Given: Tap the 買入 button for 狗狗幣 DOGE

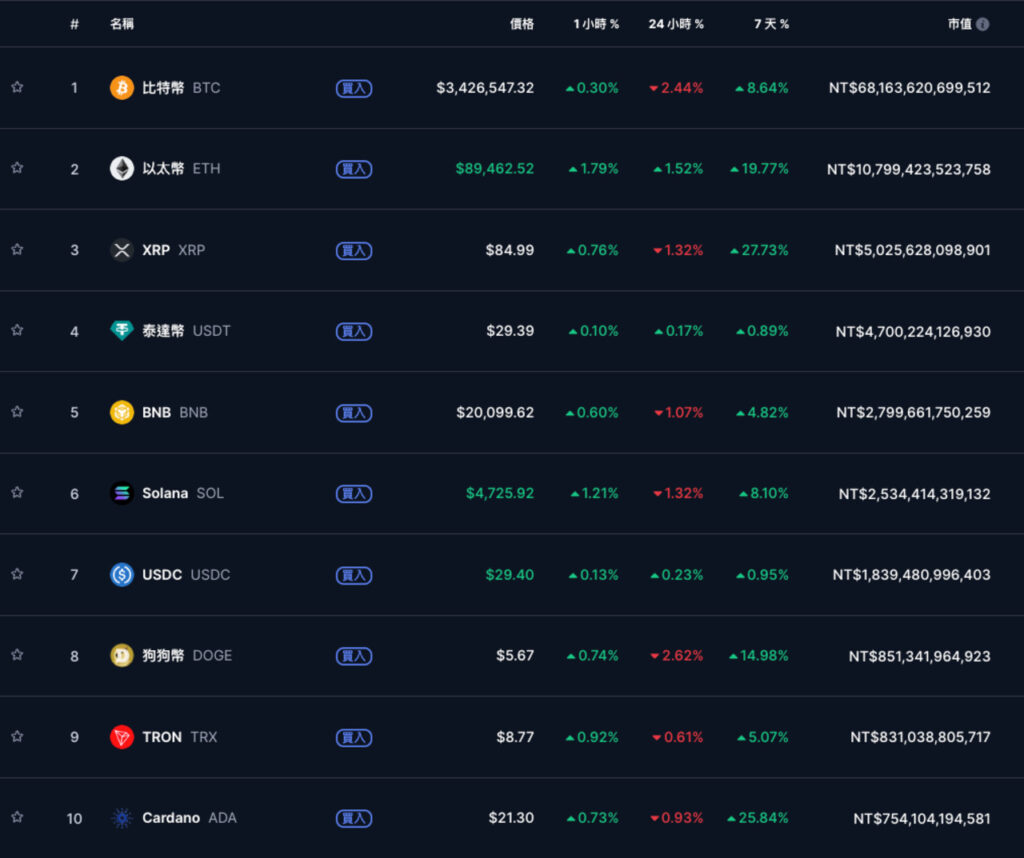Looking at the screenshot, I should (354, 656).
